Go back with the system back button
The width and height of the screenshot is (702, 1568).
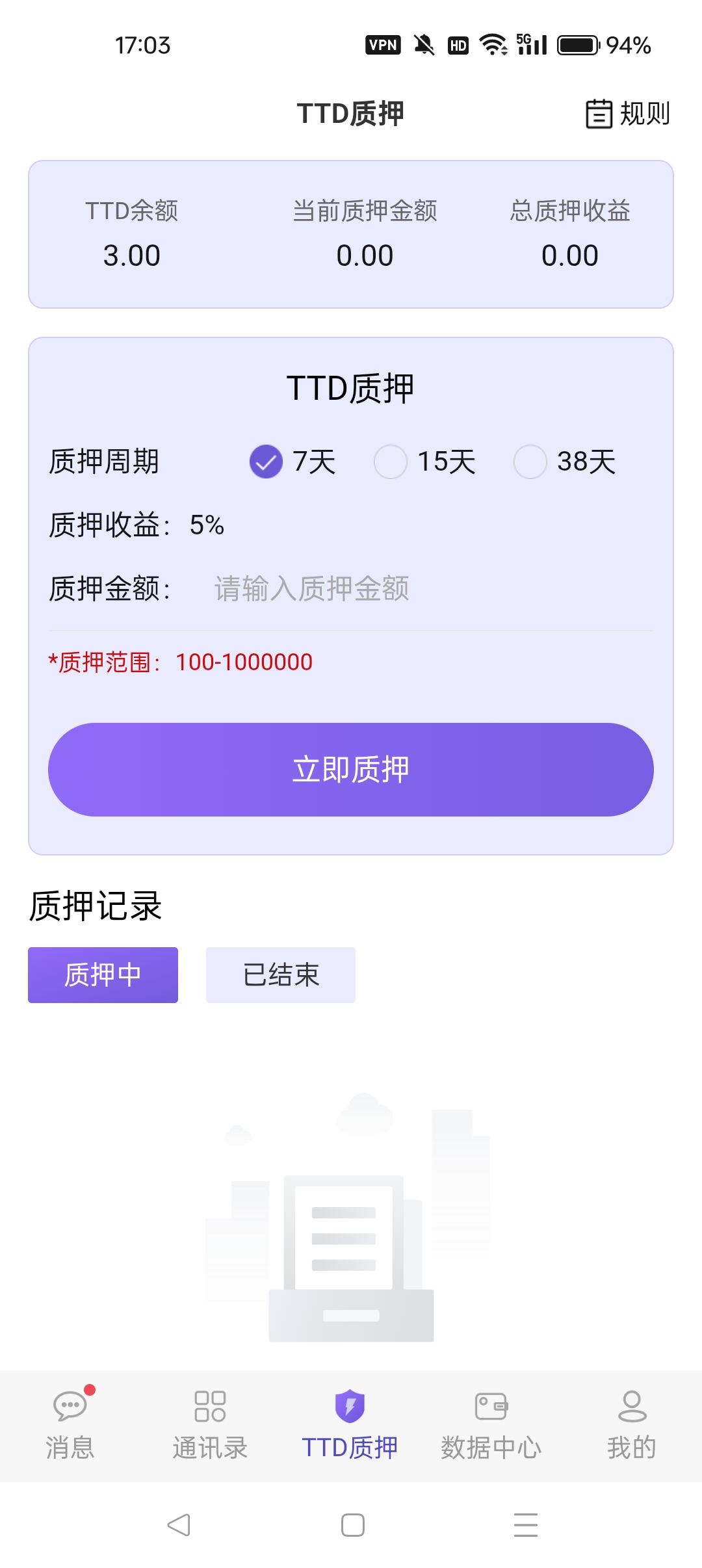(x=179, y=1525)
